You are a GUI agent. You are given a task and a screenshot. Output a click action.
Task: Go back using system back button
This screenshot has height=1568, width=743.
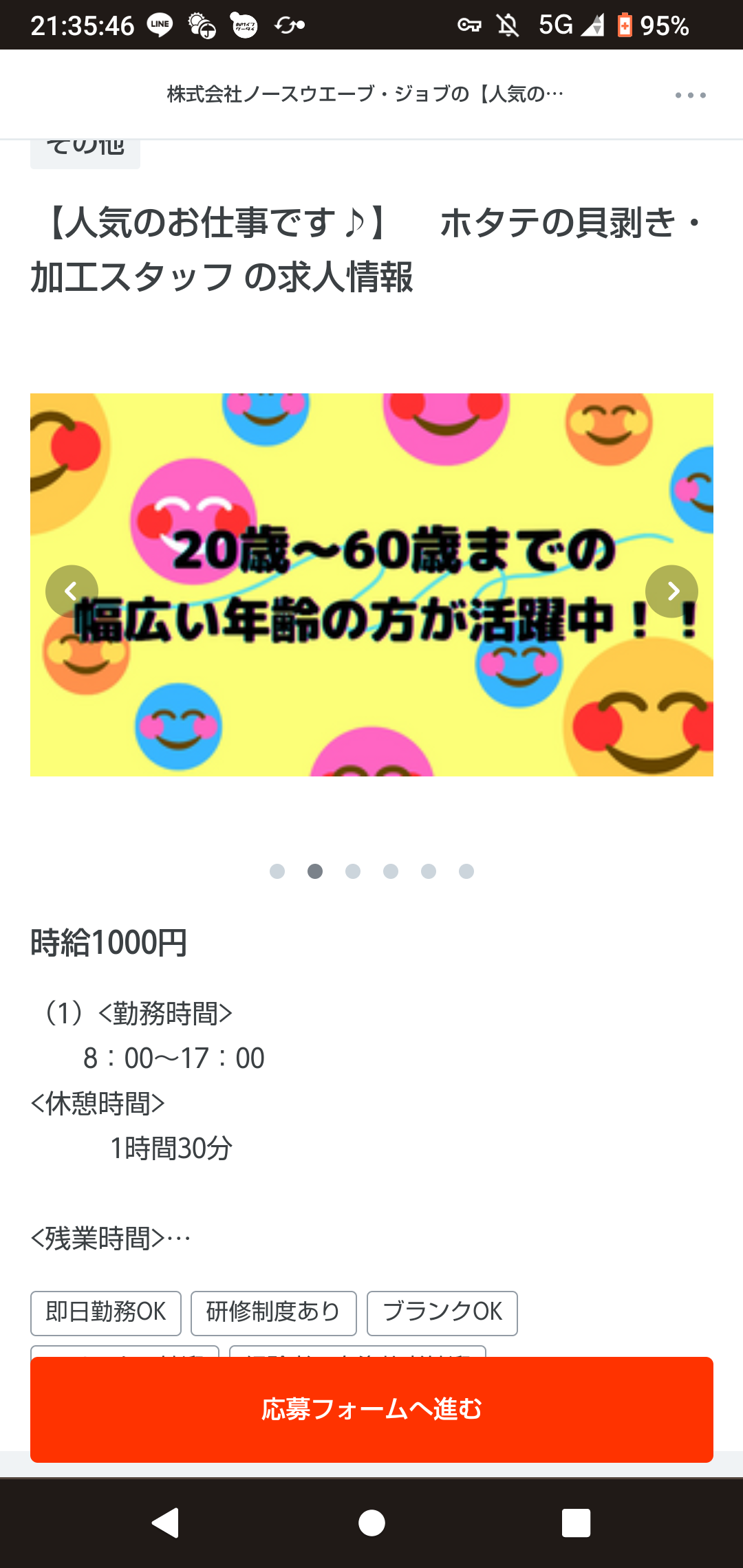[166, 1523]
